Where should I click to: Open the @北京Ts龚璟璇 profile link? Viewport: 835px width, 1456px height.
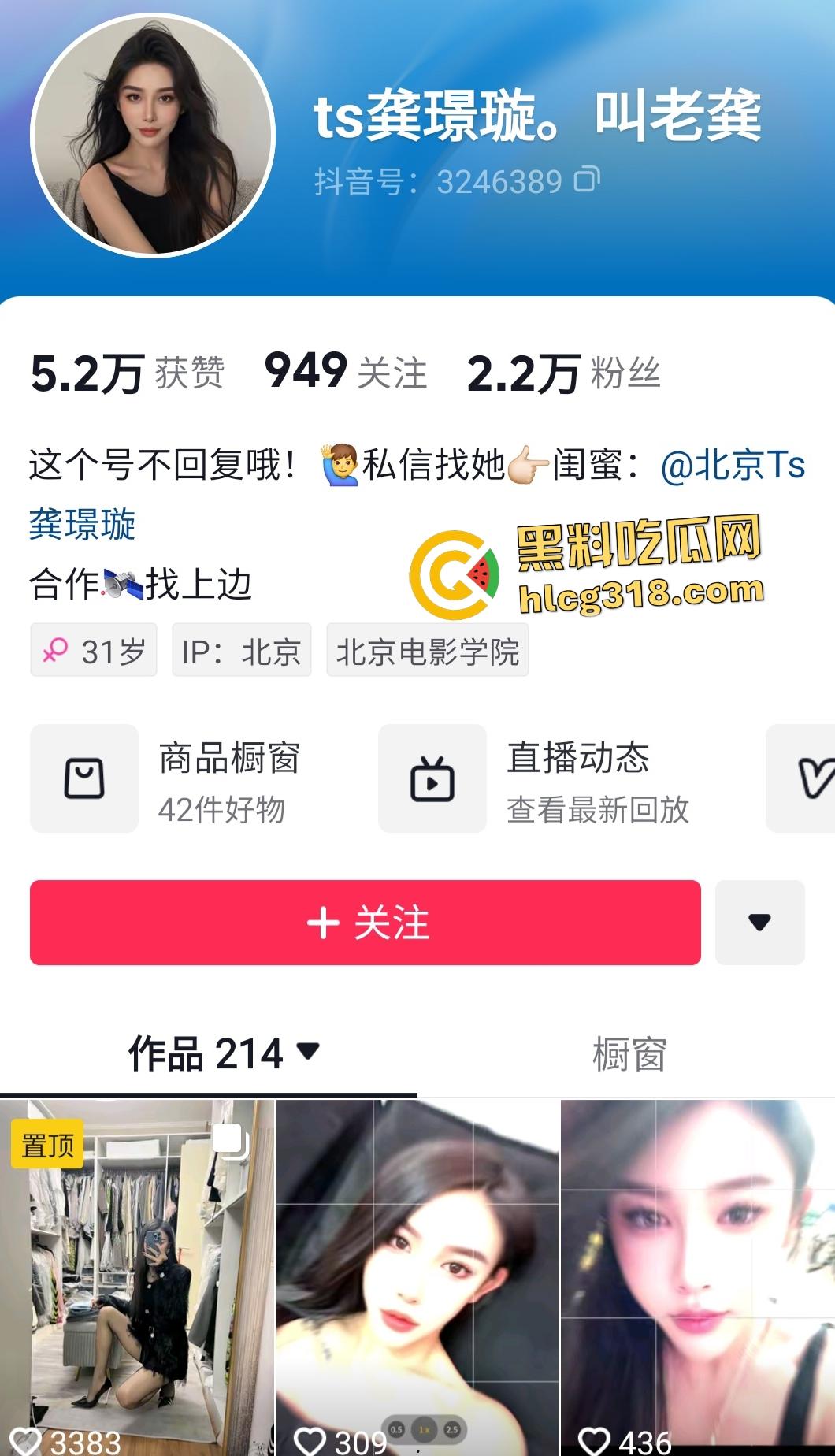733,465
